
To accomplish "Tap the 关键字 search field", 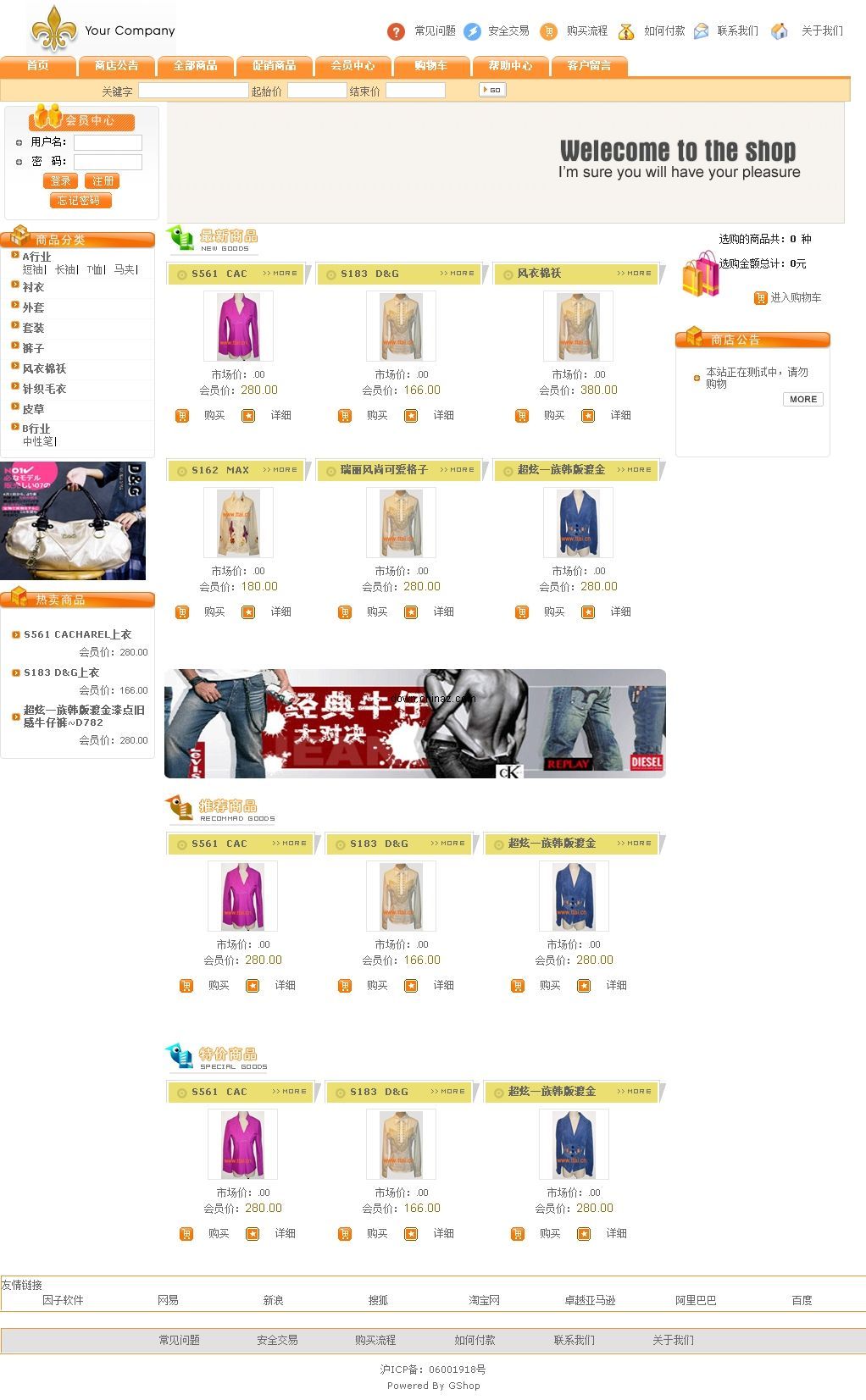I will click(193, 91).
